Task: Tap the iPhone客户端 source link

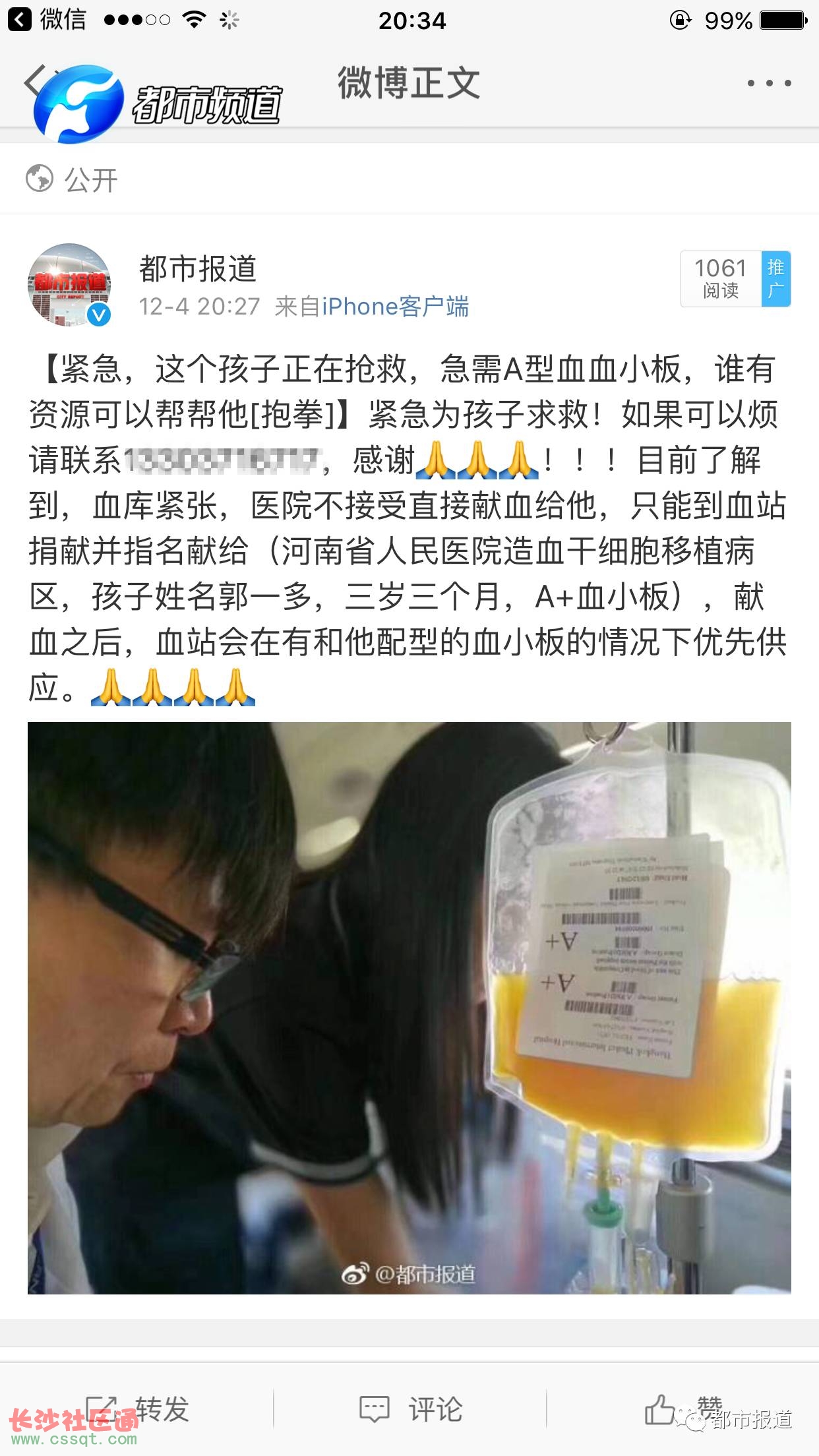Action: (x=394, y=307)
